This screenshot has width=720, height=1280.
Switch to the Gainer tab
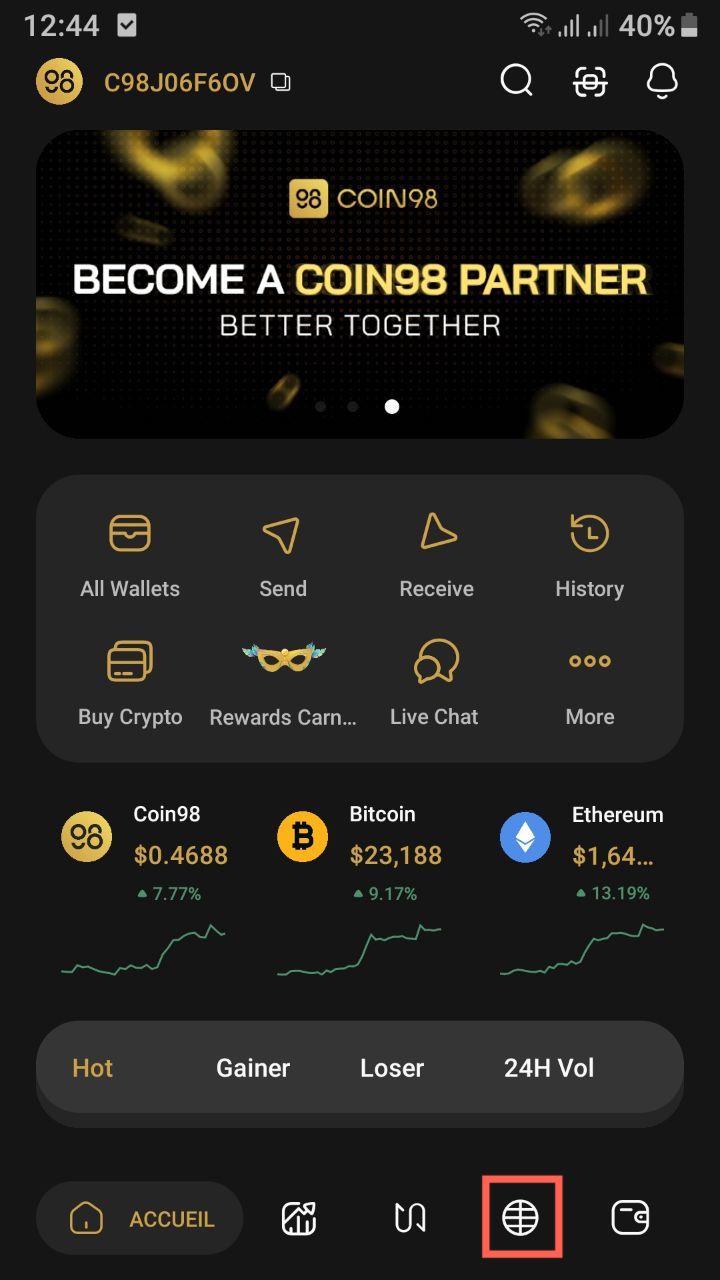pyautogui.click(x=253, y=1068)
